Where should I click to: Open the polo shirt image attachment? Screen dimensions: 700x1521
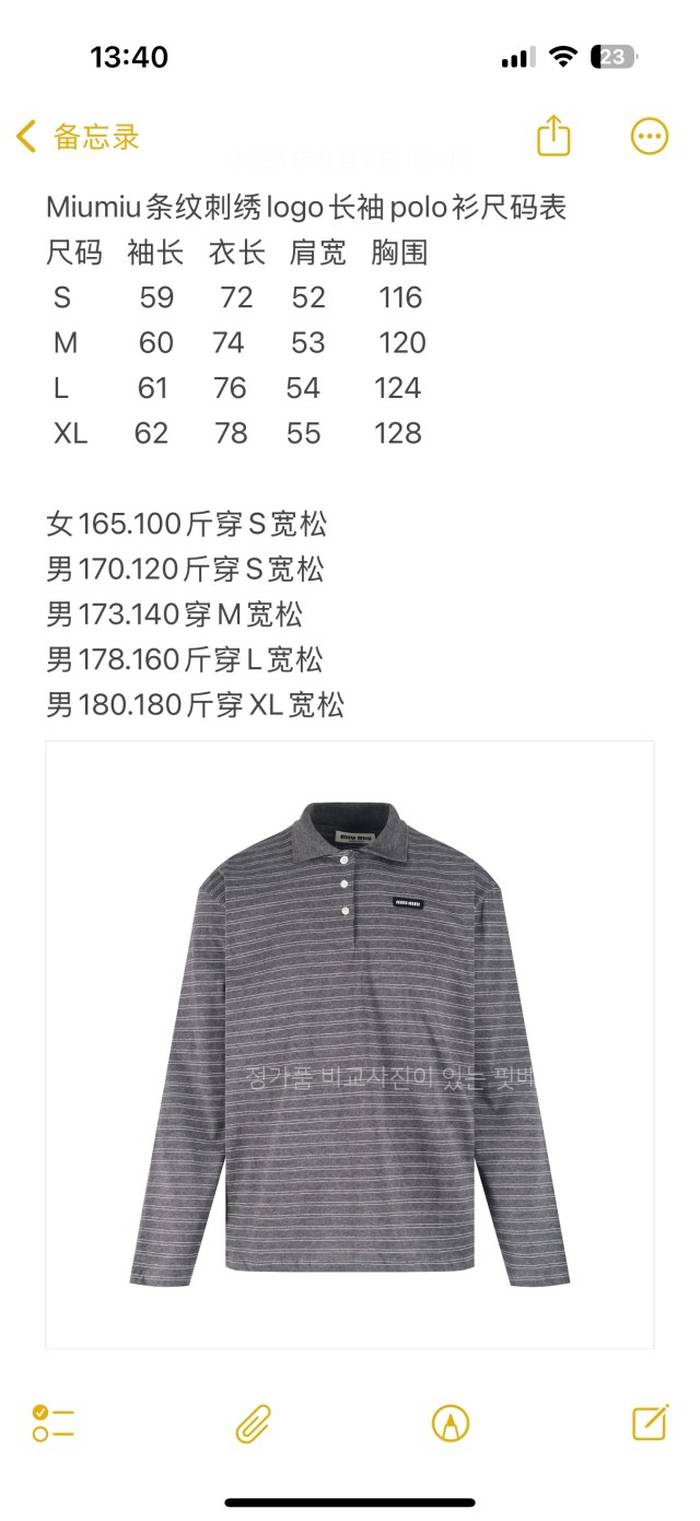tap(350, 1043)
